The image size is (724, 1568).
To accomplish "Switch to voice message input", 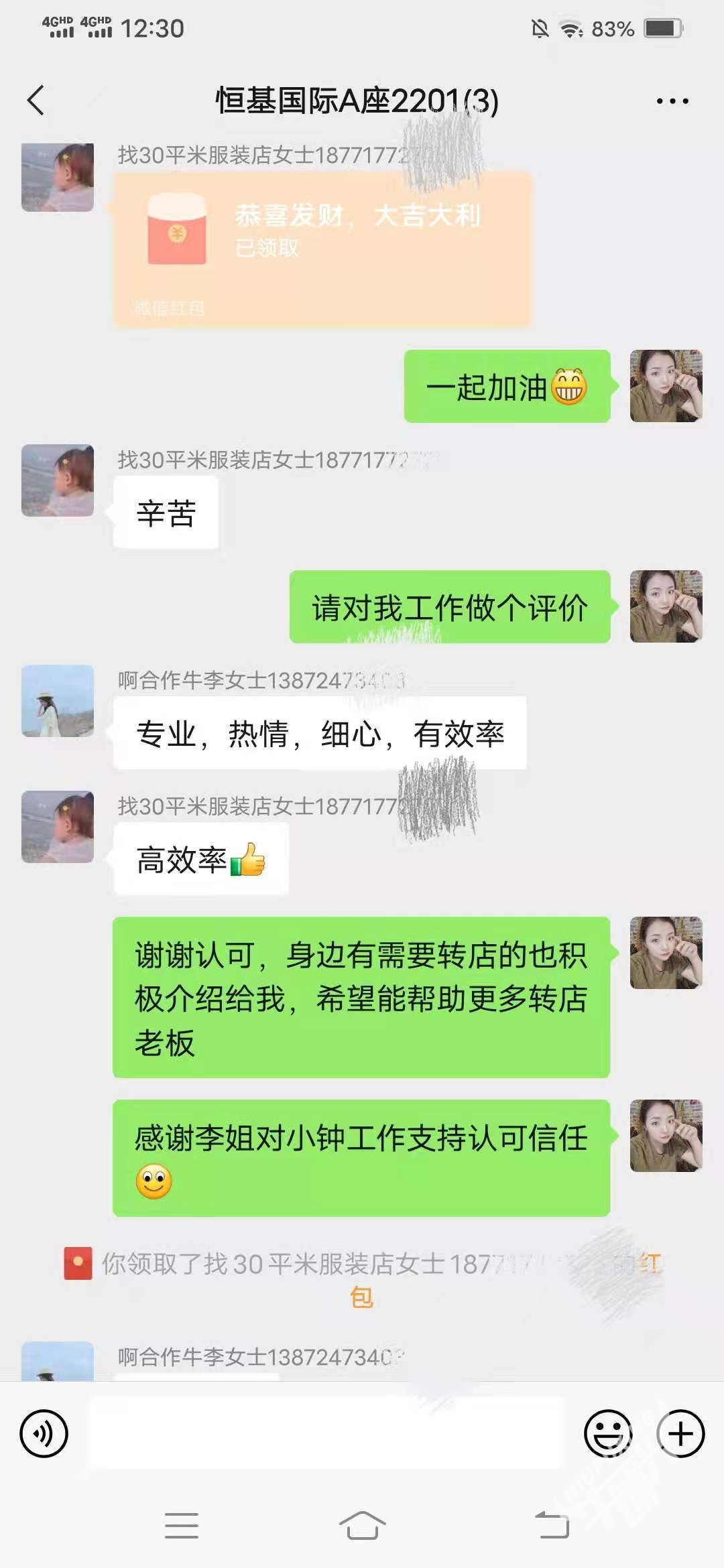I will click(x=44, y=1433).
